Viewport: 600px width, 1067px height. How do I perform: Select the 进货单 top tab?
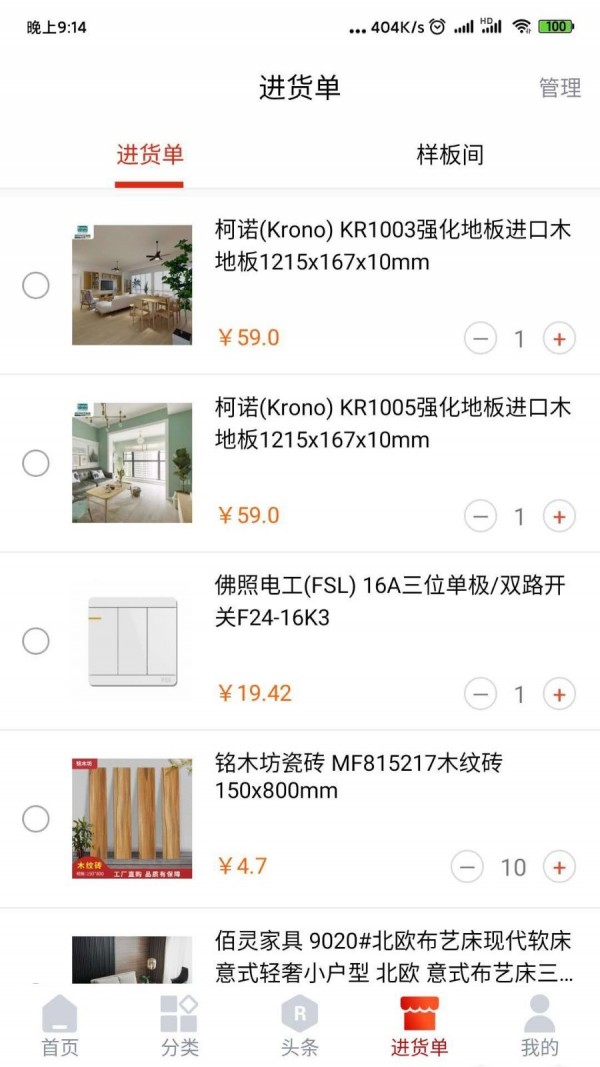tap(149, 155)
